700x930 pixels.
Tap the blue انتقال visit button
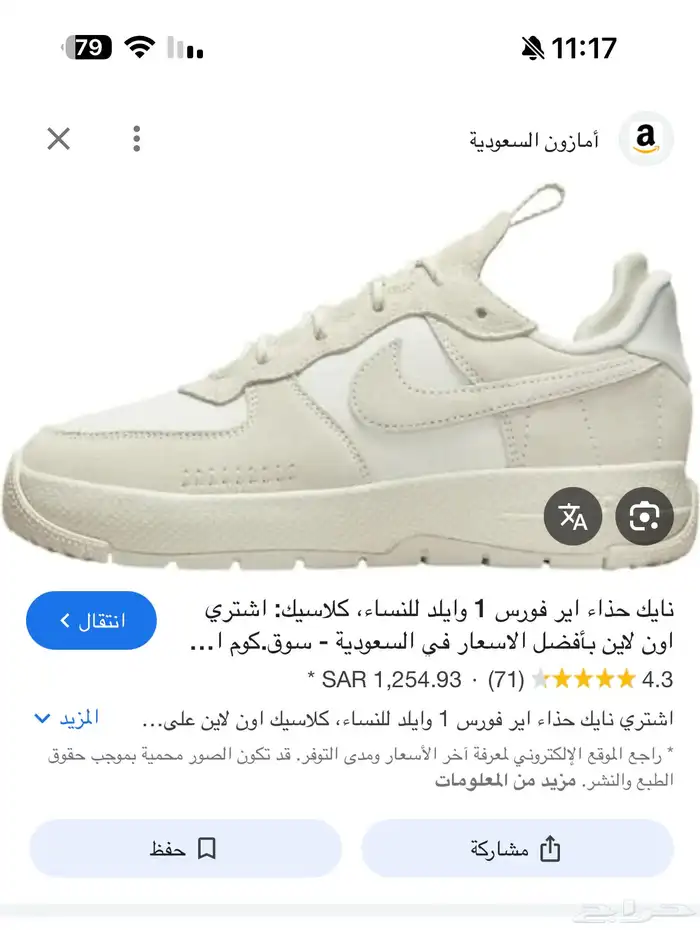click(92, 620)
